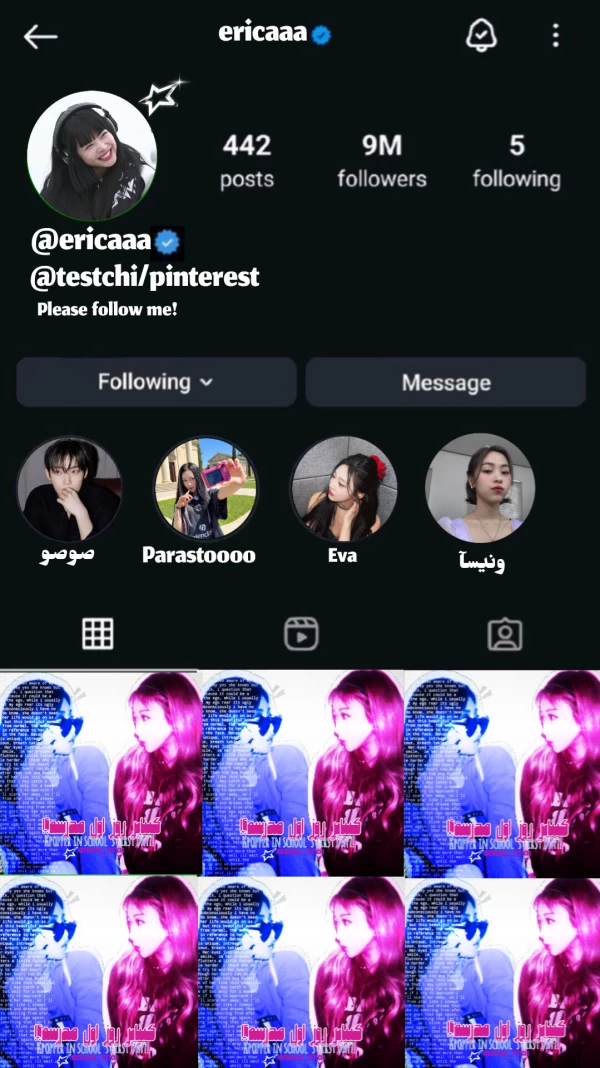600x1068 pixels.
Task: Open the three-dot overflow menu
Action: tap(556, 37)
